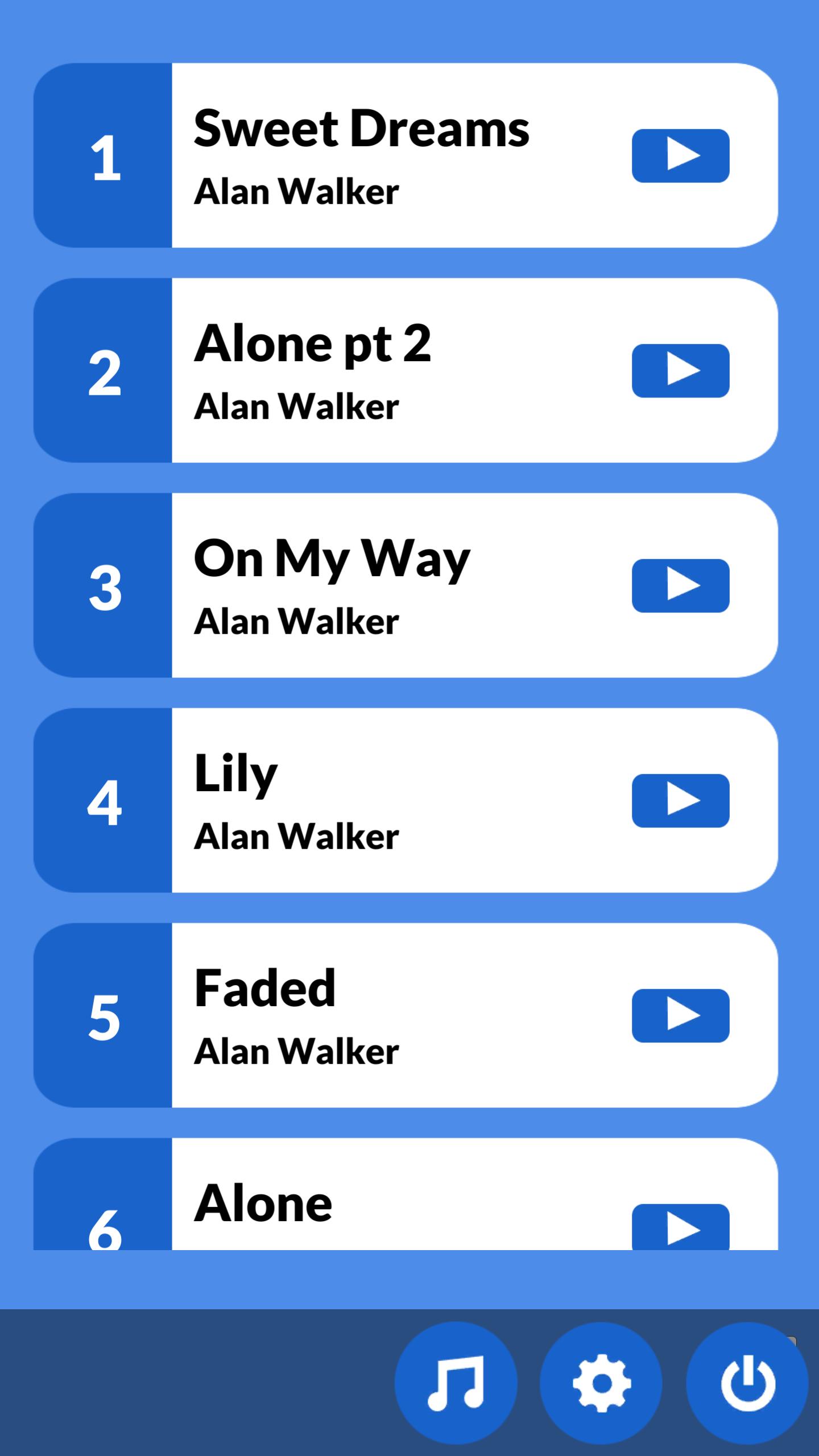Open the music note button
The image size is (819, 1456).
456,1383
